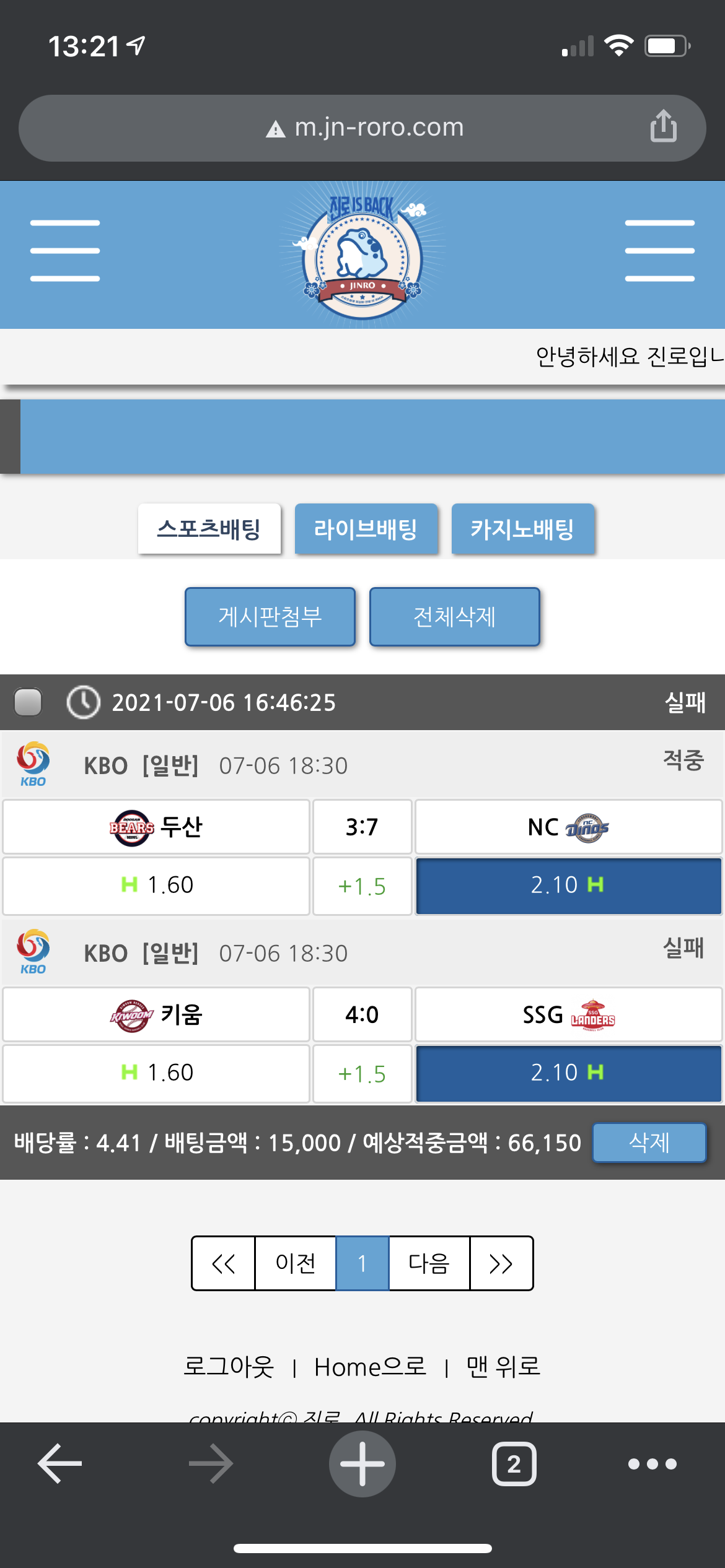Go back with the browser back arrow
Viewport: 725px width, 1568px height.
point(60,1464)
